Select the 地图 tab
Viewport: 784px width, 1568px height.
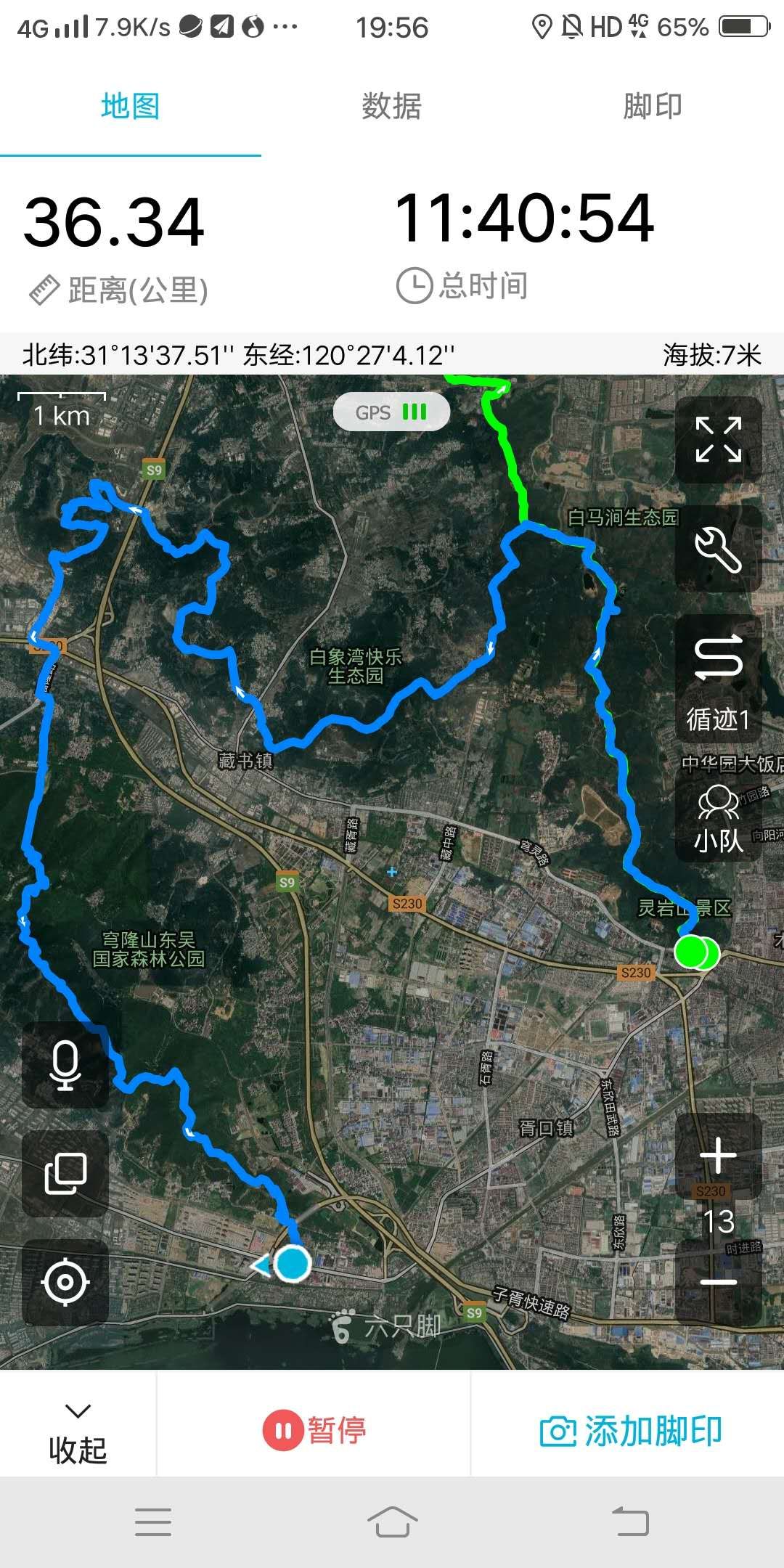click(x=130, y=107)
